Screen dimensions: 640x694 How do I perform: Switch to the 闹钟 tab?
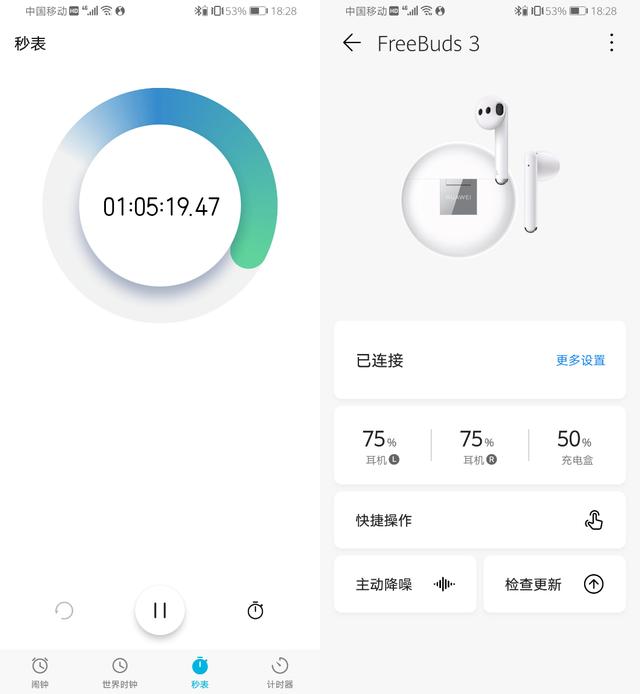pyautogui.click(x=40, y=672)
